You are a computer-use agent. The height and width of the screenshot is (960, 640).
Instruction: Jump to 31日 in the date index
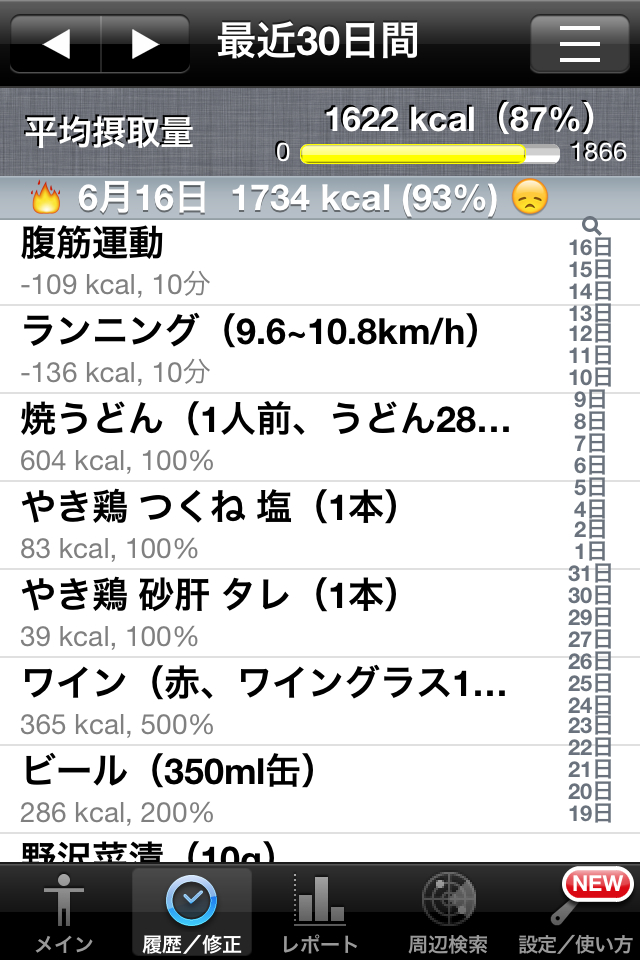coord(590,574)
